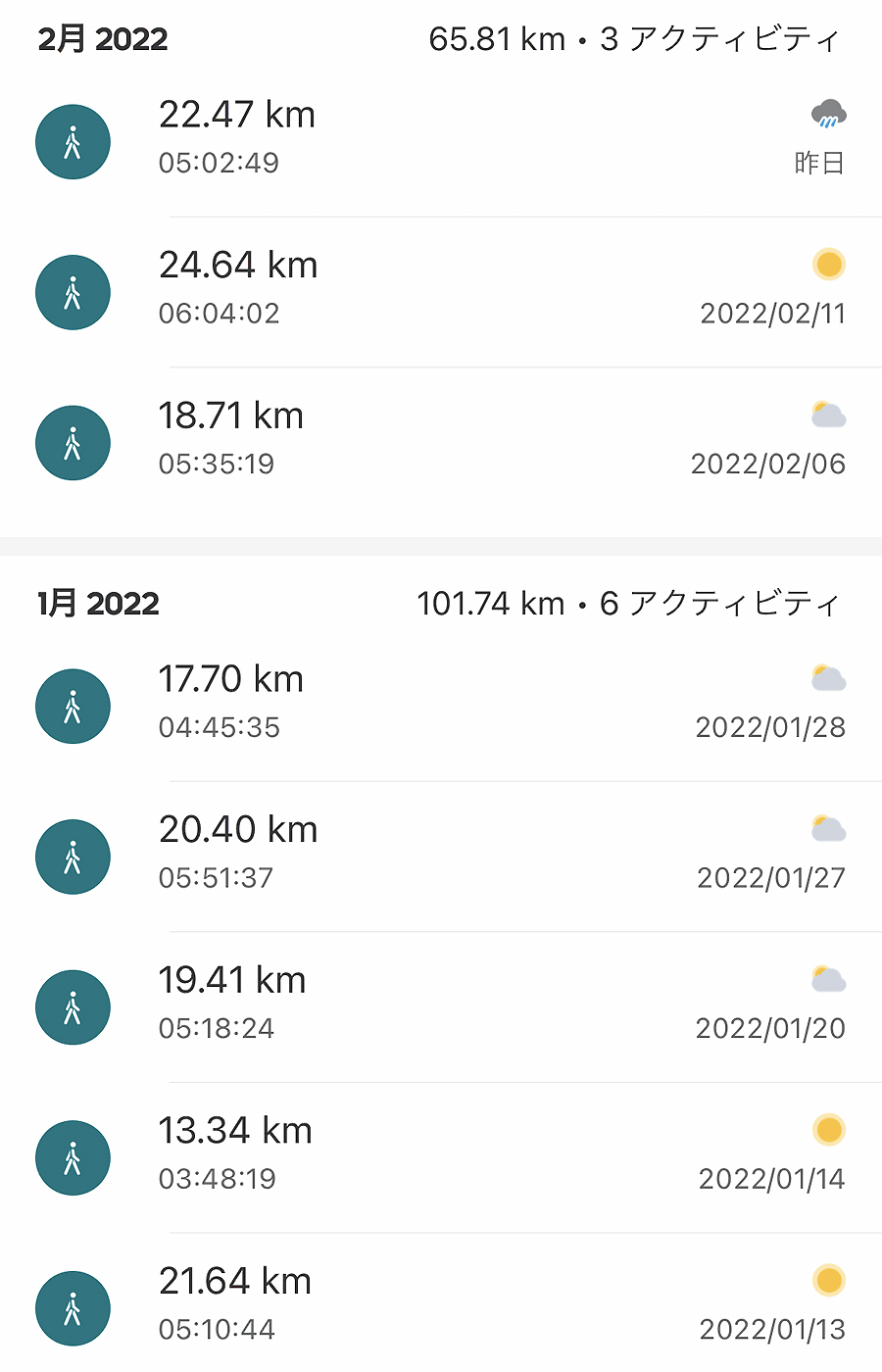This screenshot has height=1372, width=882.
Task: View the 19.41 km walk on 2022/01/20
Action: (x=441, y=1005)
